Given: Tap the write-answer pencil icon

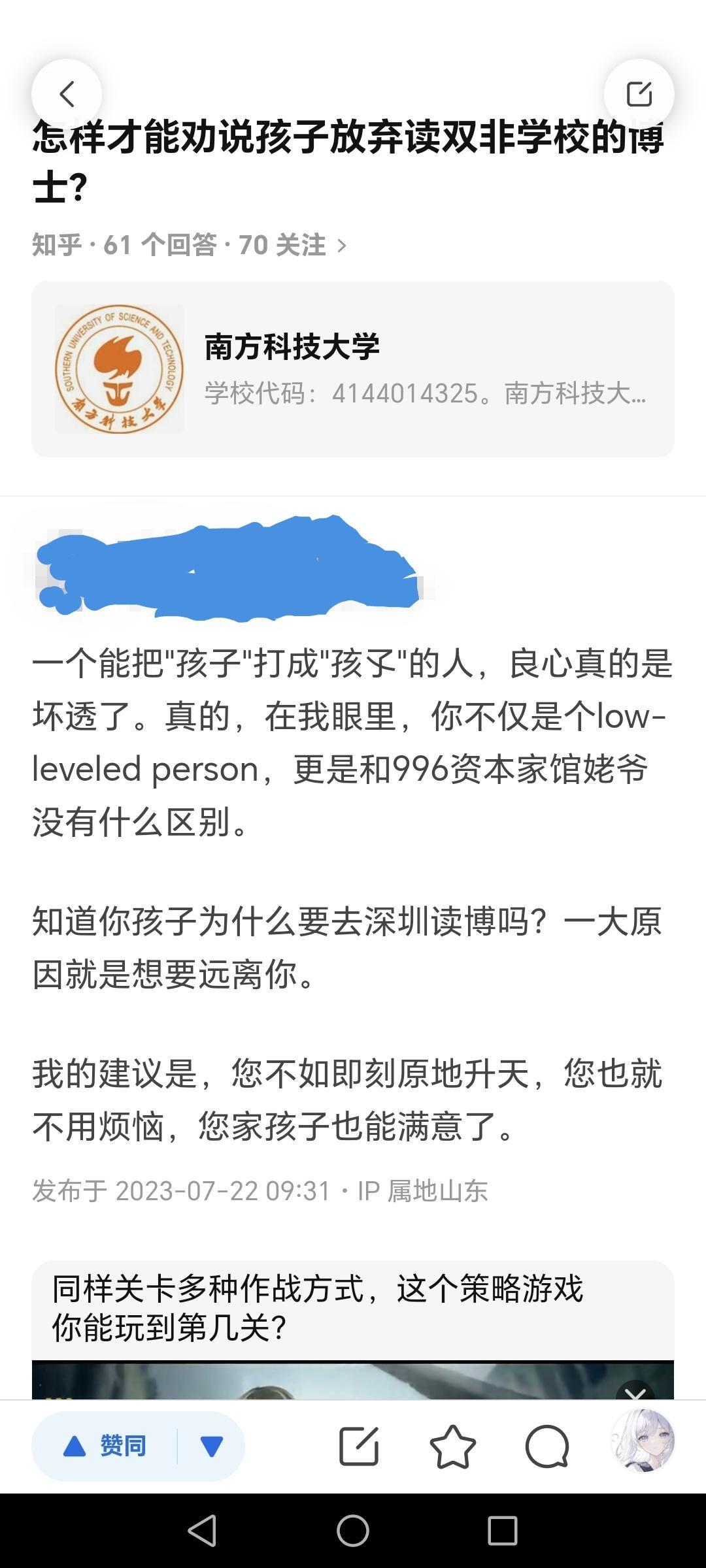Looking at the screenshot, I should pyautogui.click(x=359, y=1446).
